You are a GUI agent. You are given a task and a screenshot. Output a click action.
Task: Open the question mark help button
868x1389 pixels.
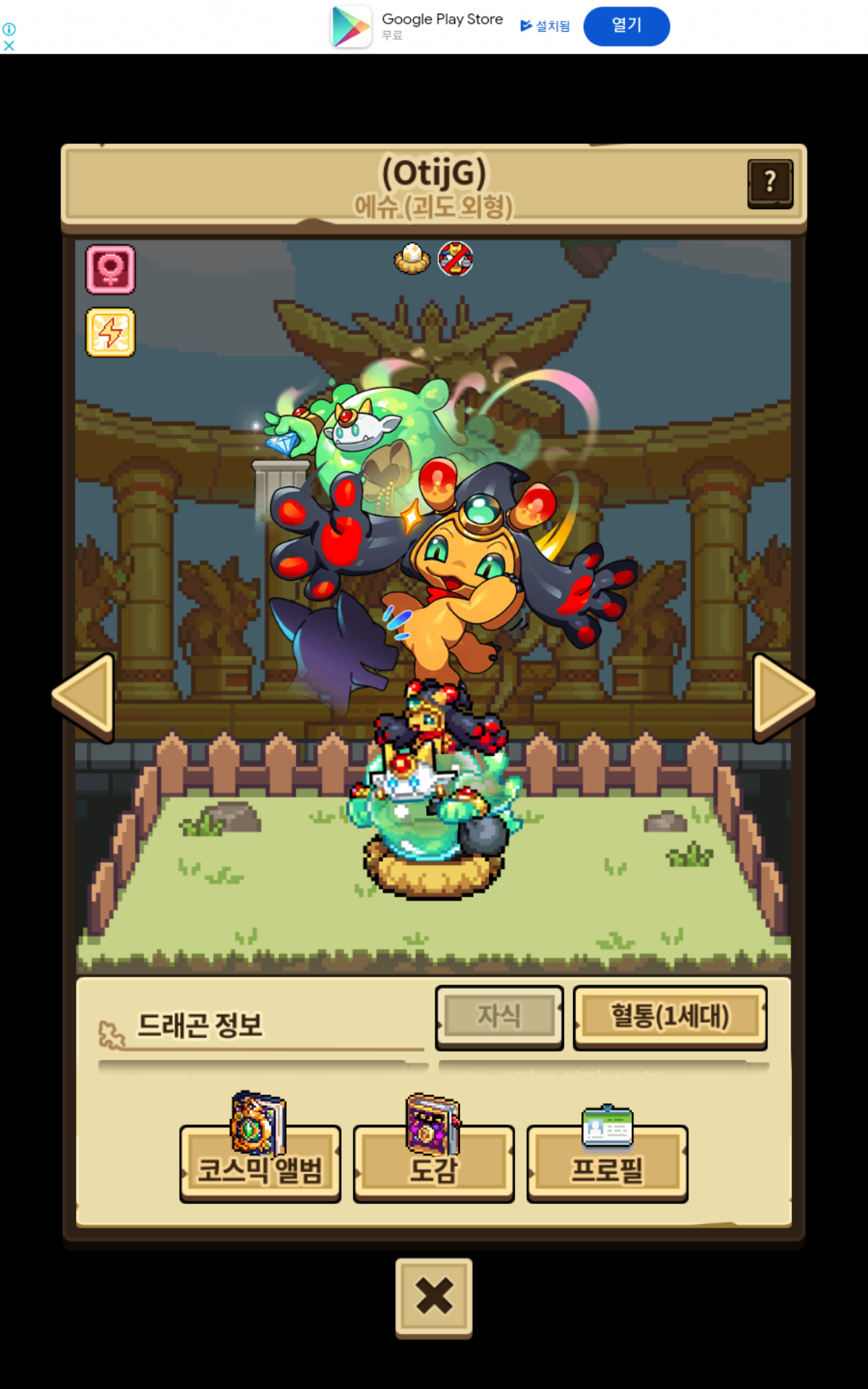[770, 184]
